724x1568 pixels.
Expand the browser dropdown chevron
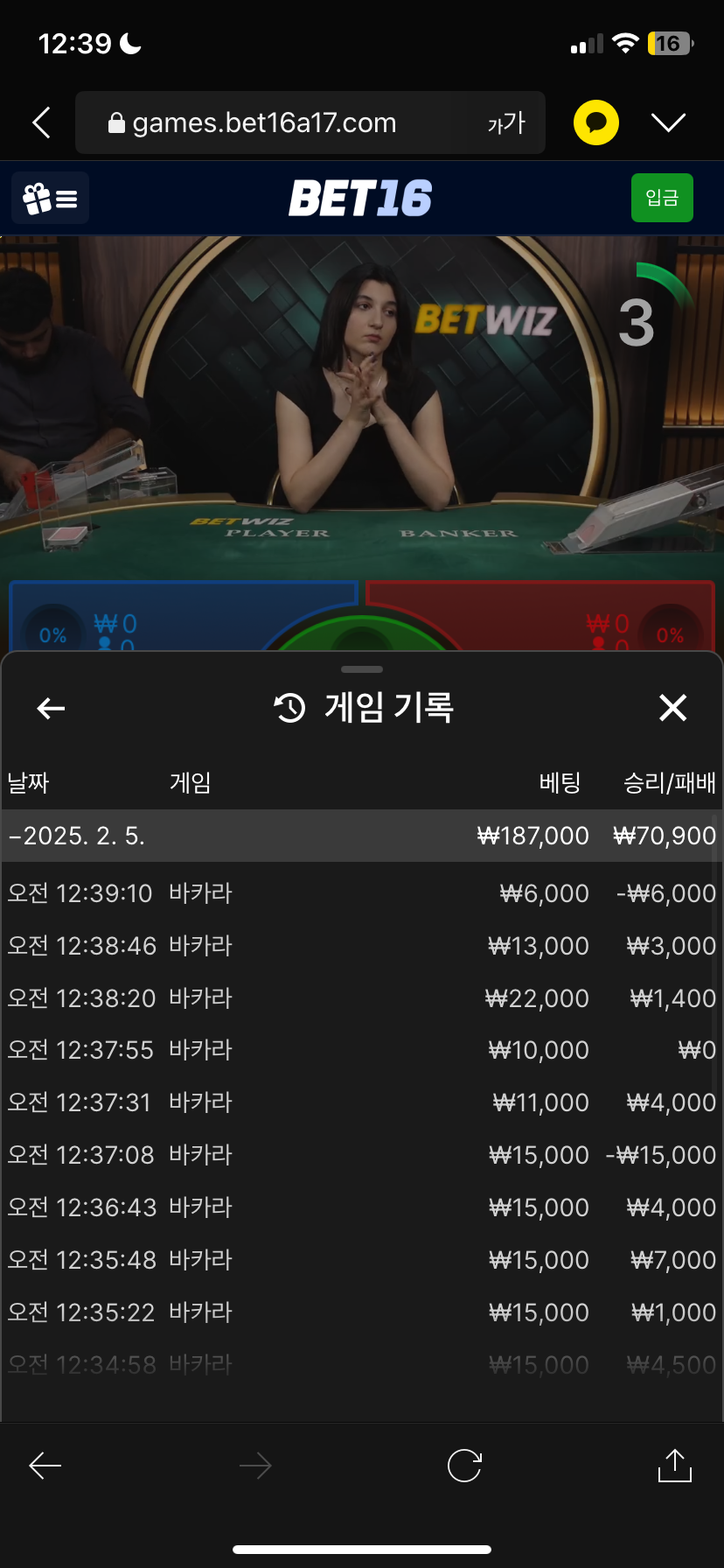click(669, 122)
